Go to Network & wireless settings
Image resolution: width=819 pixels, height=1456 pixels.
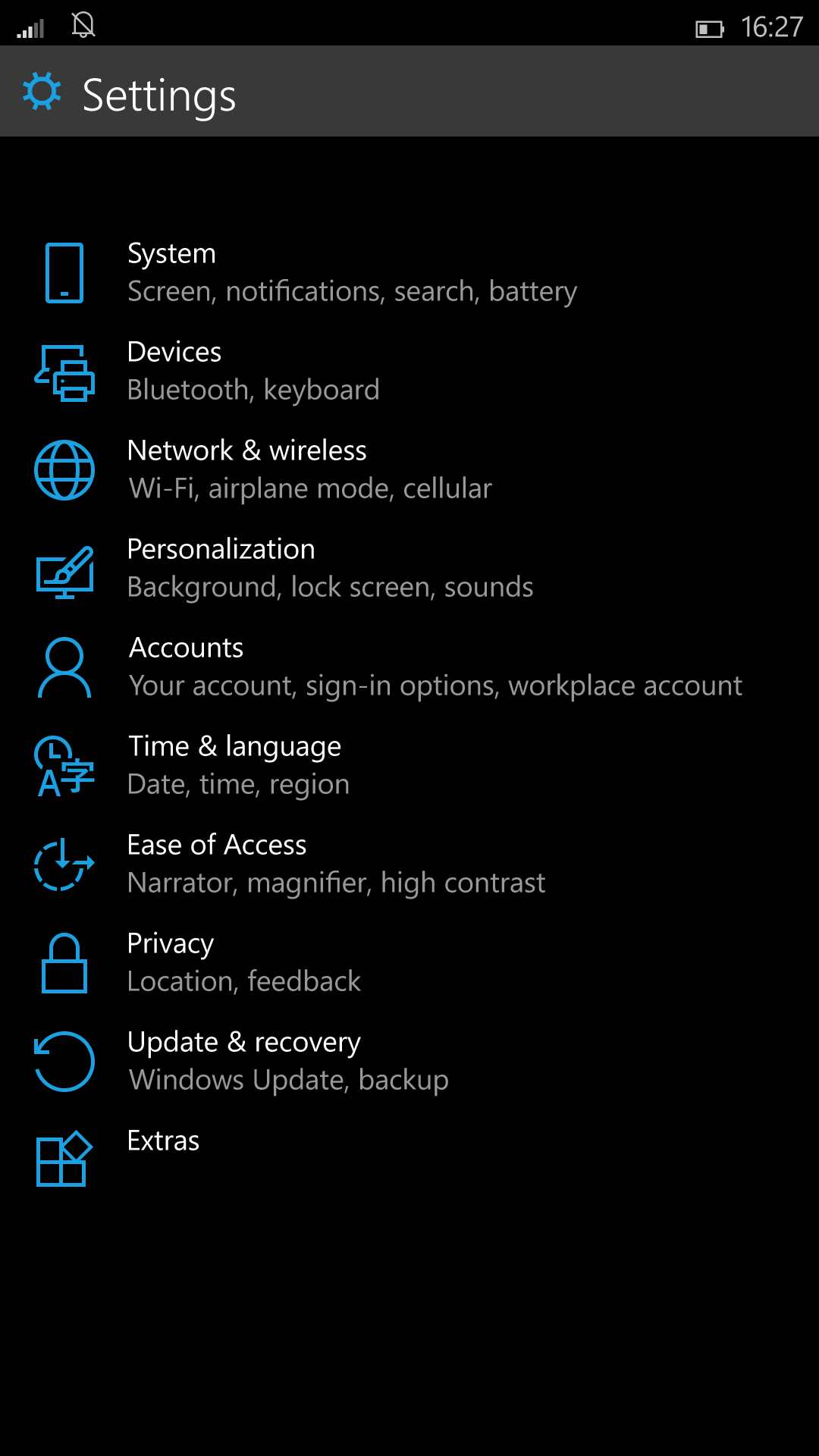coord(409,470)
